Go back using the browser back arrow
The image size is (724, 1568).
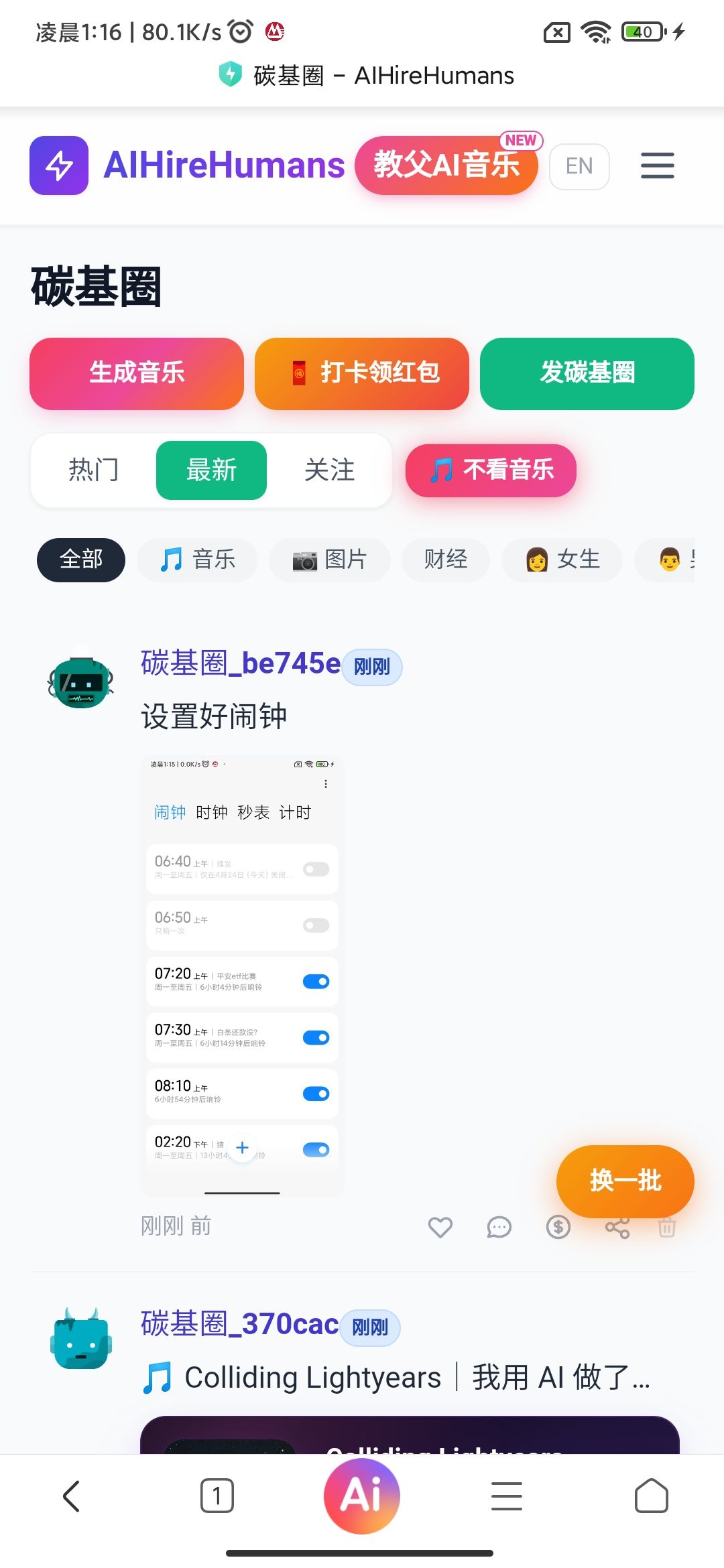point(72,1496)
